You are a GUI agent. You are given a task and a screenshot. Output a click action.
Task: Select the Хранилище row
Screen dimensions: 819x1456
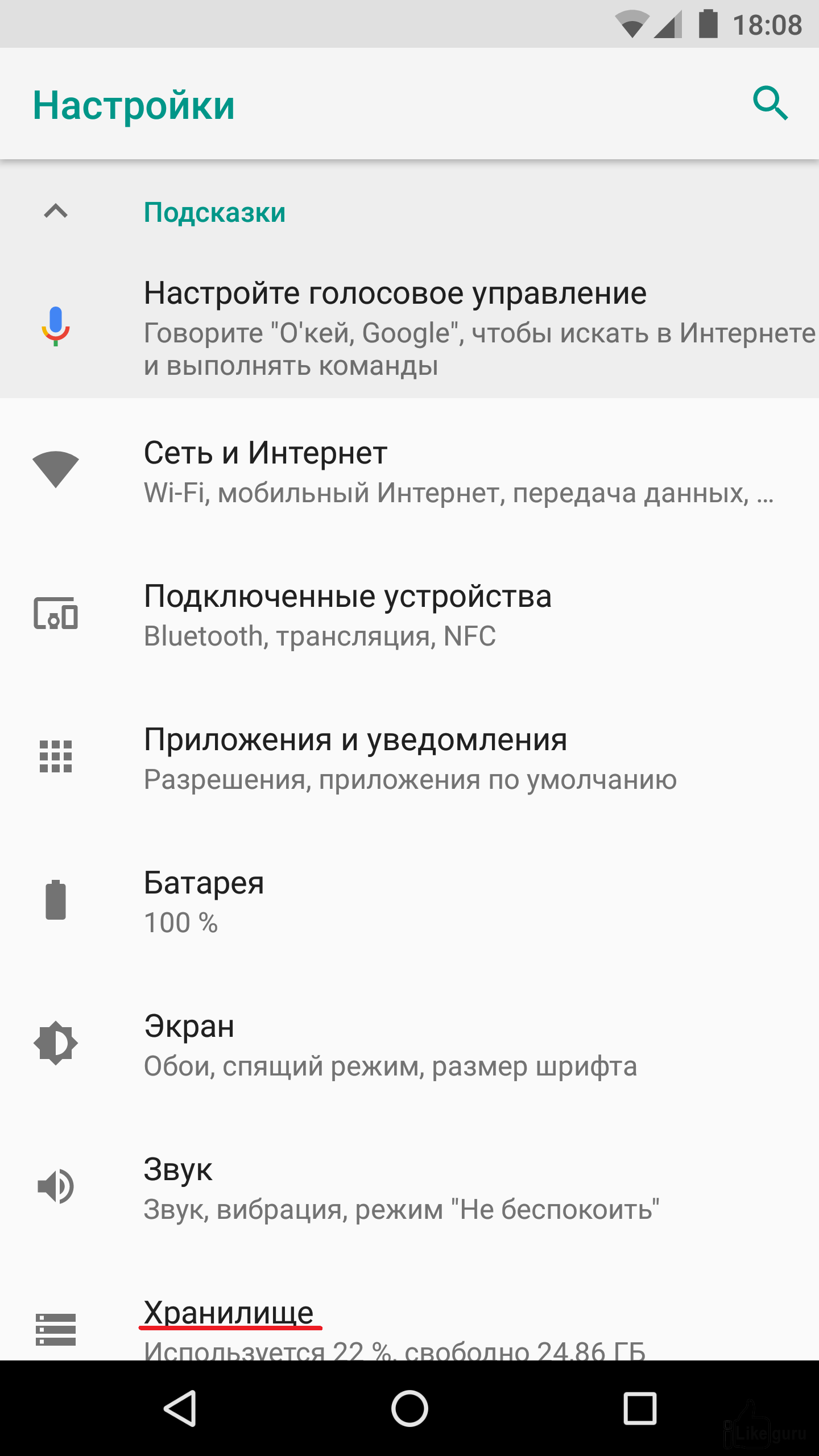tap(409, 1310)
